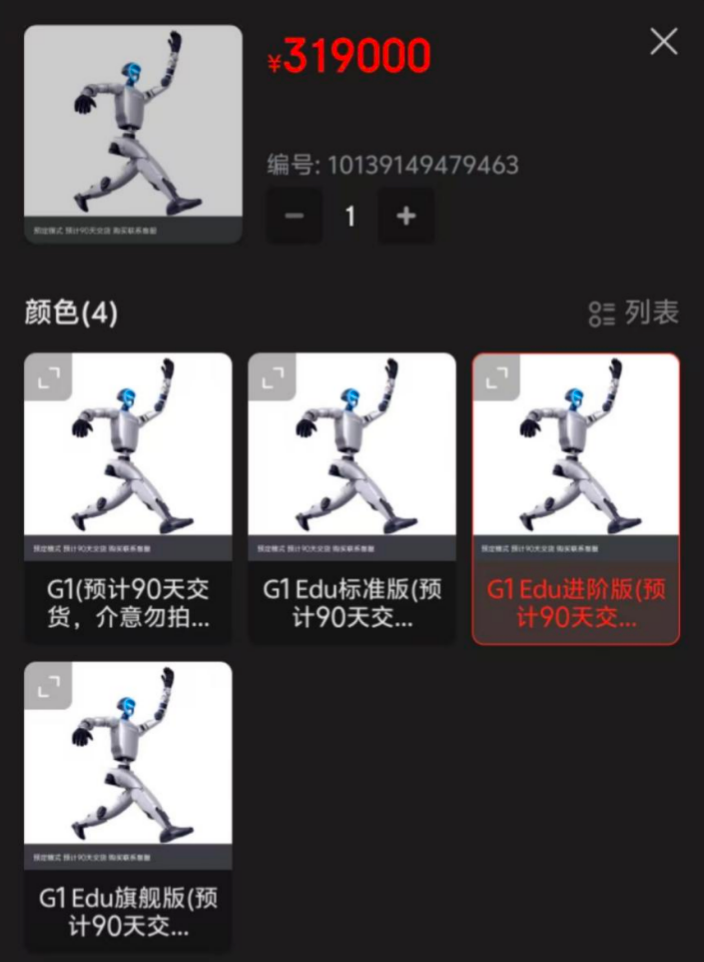
Task: Increase quantity with the plus button
Action: click(406, 216)
